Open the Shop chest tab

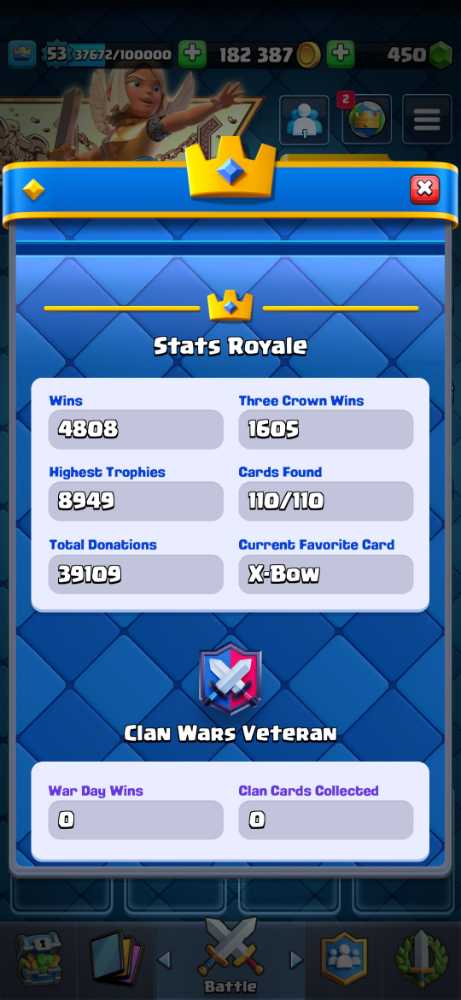[x=38, y=959]
